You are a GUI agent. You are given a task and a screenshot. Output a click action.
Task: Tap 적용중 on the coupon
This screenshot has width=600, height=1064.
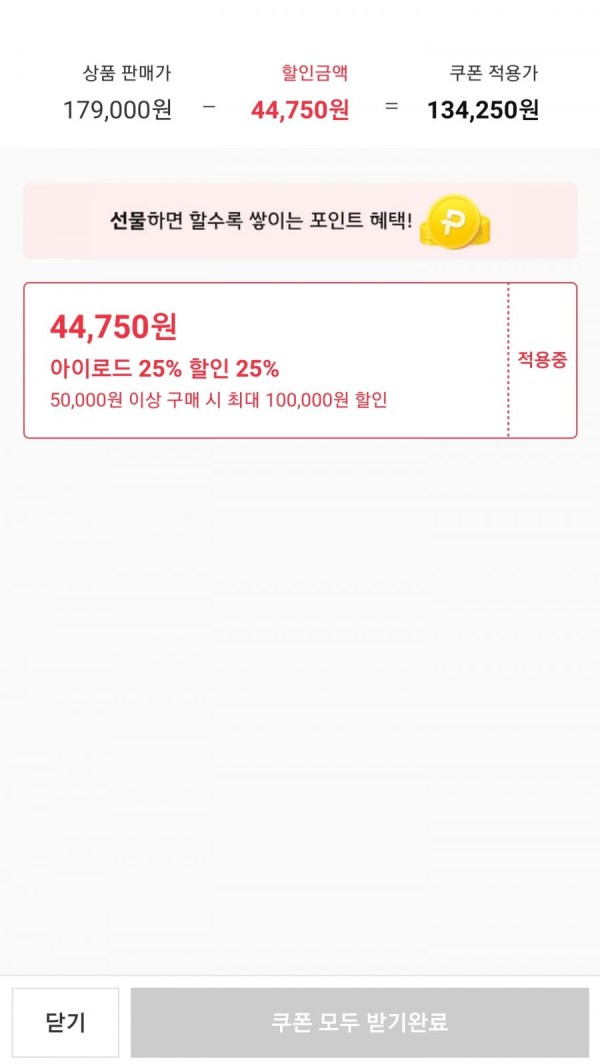coord(542,361)
